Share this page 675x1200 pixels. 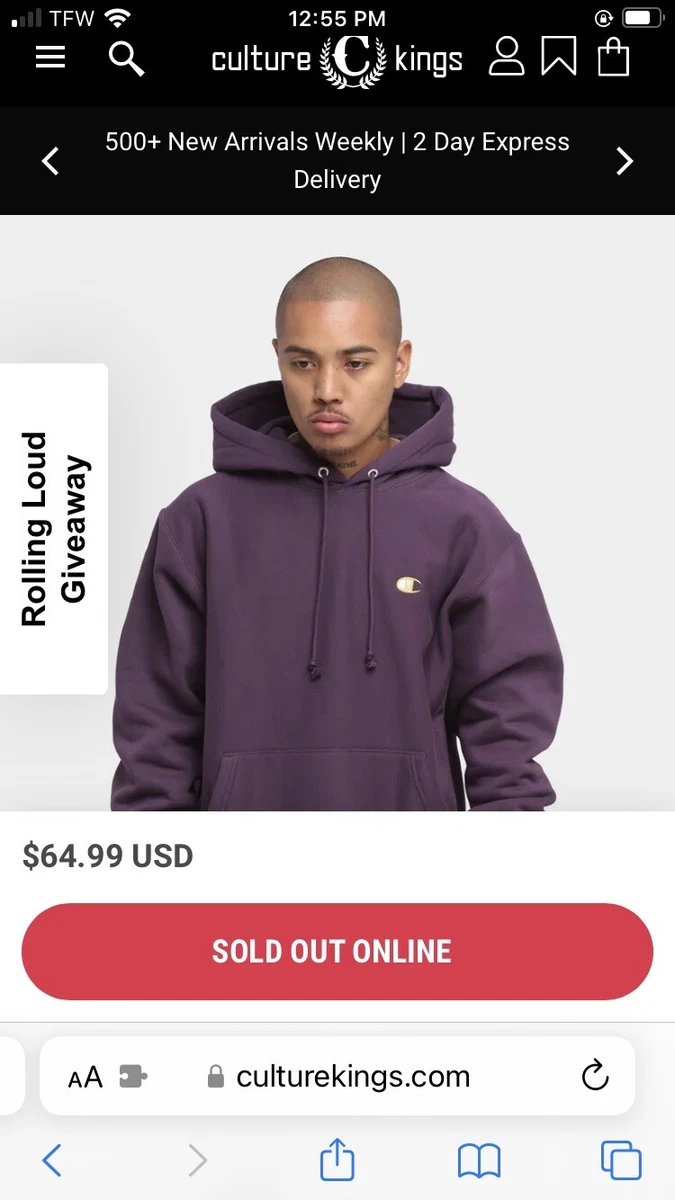pyautogui.click(x=337, y=1158)
